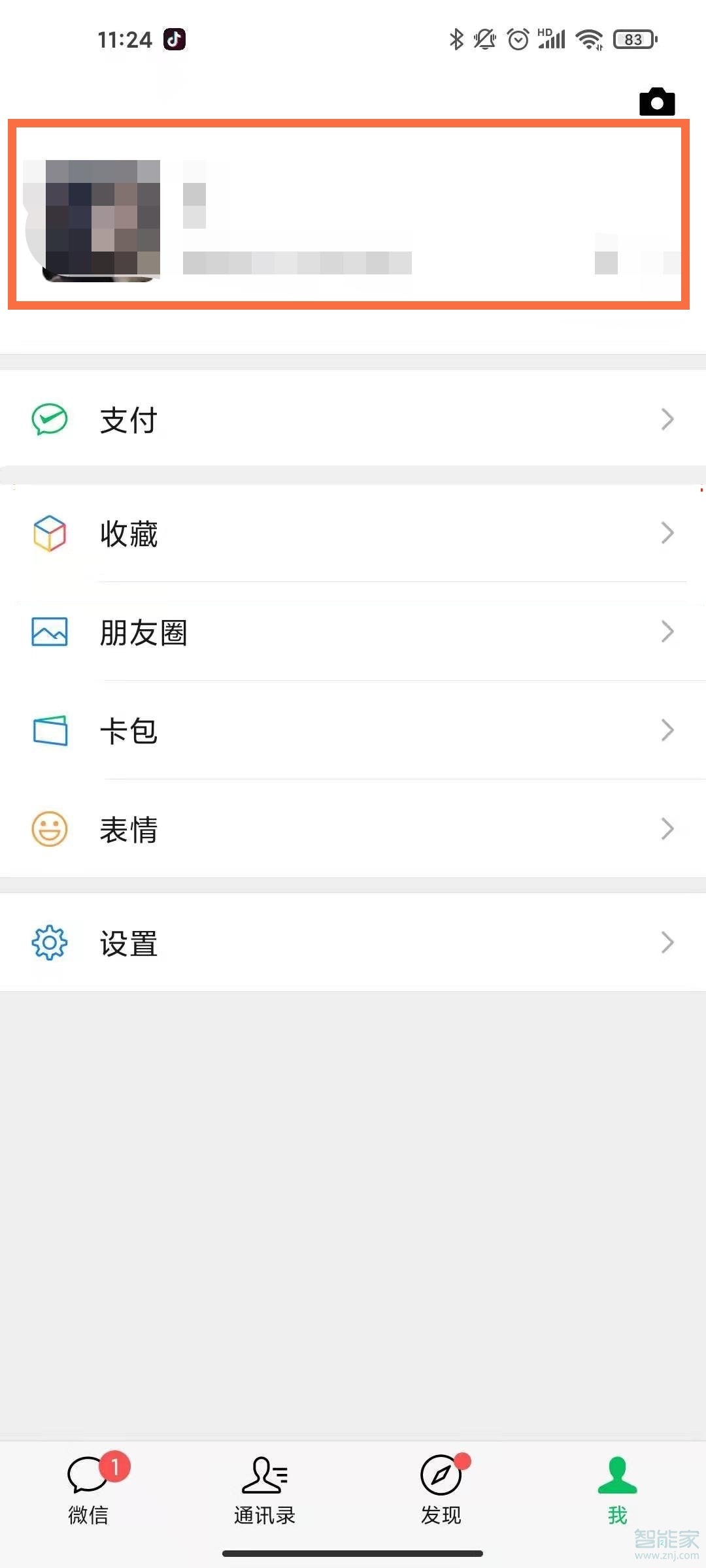706x1568 pixels.
Task: Tap the camera icon near top right
Action: (656, 101)
